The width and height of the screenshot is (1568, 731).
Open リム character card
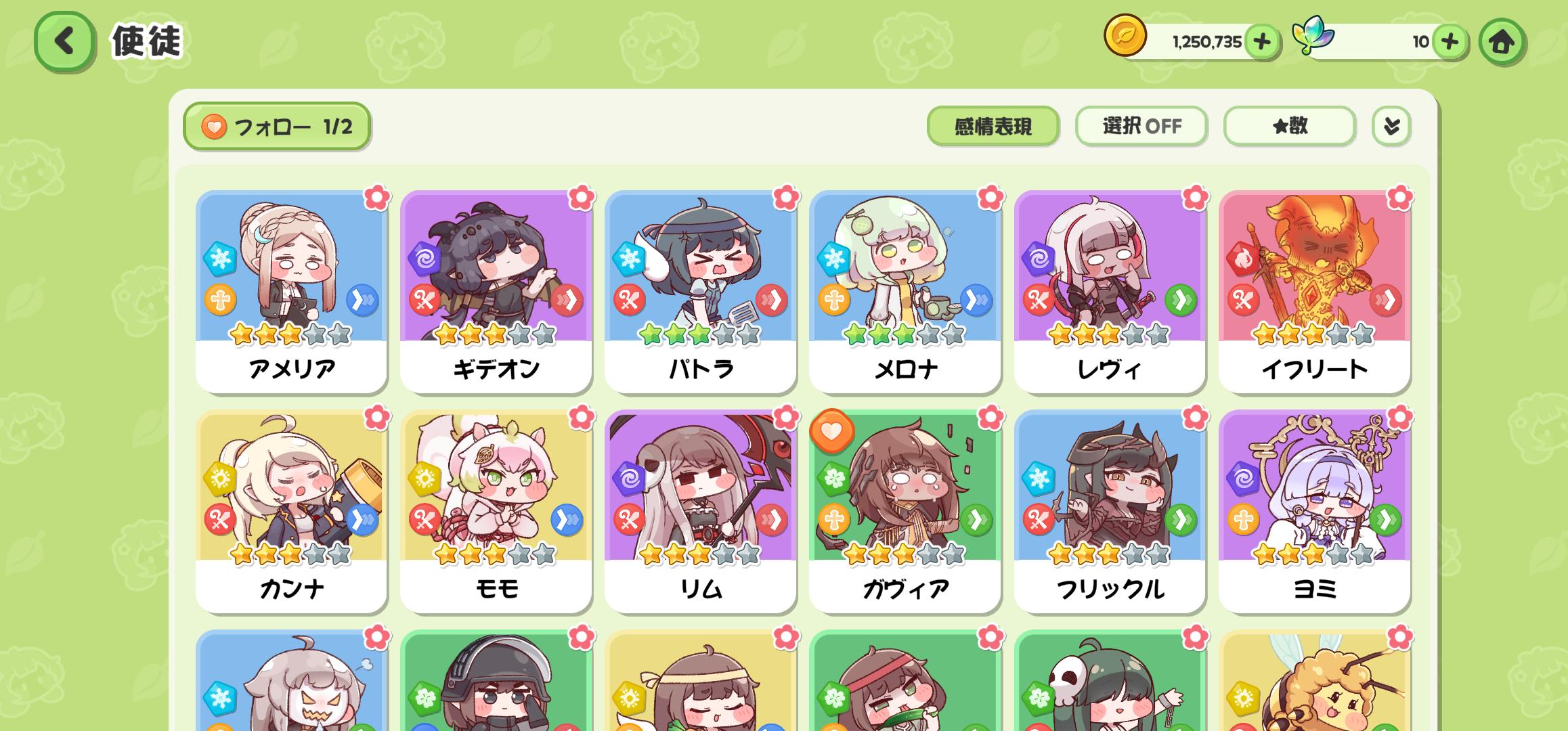click(701, 511)
